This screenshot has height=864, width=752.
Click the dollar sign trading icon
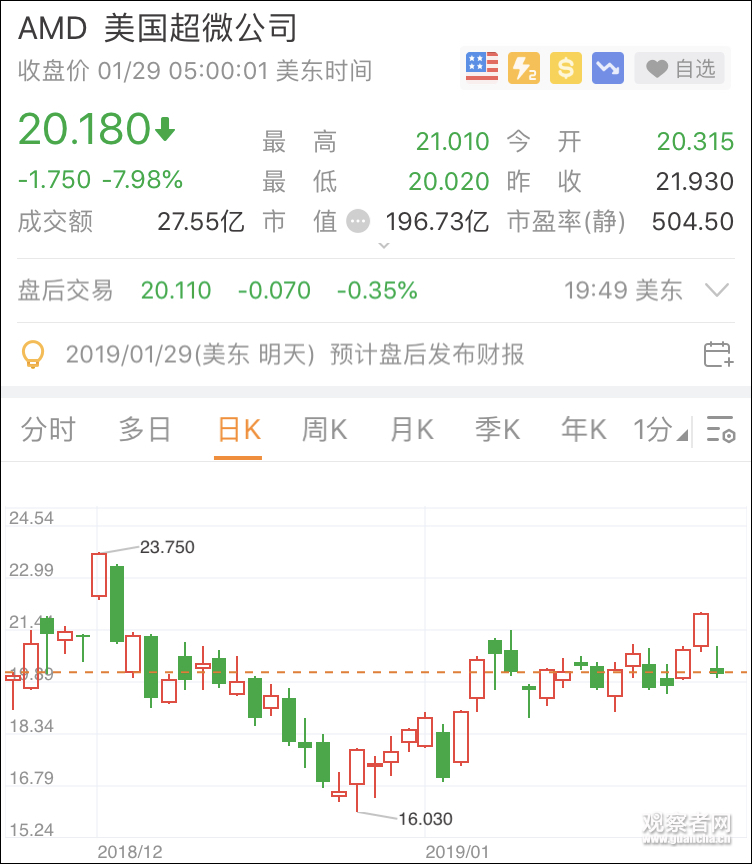pos(565,67)
